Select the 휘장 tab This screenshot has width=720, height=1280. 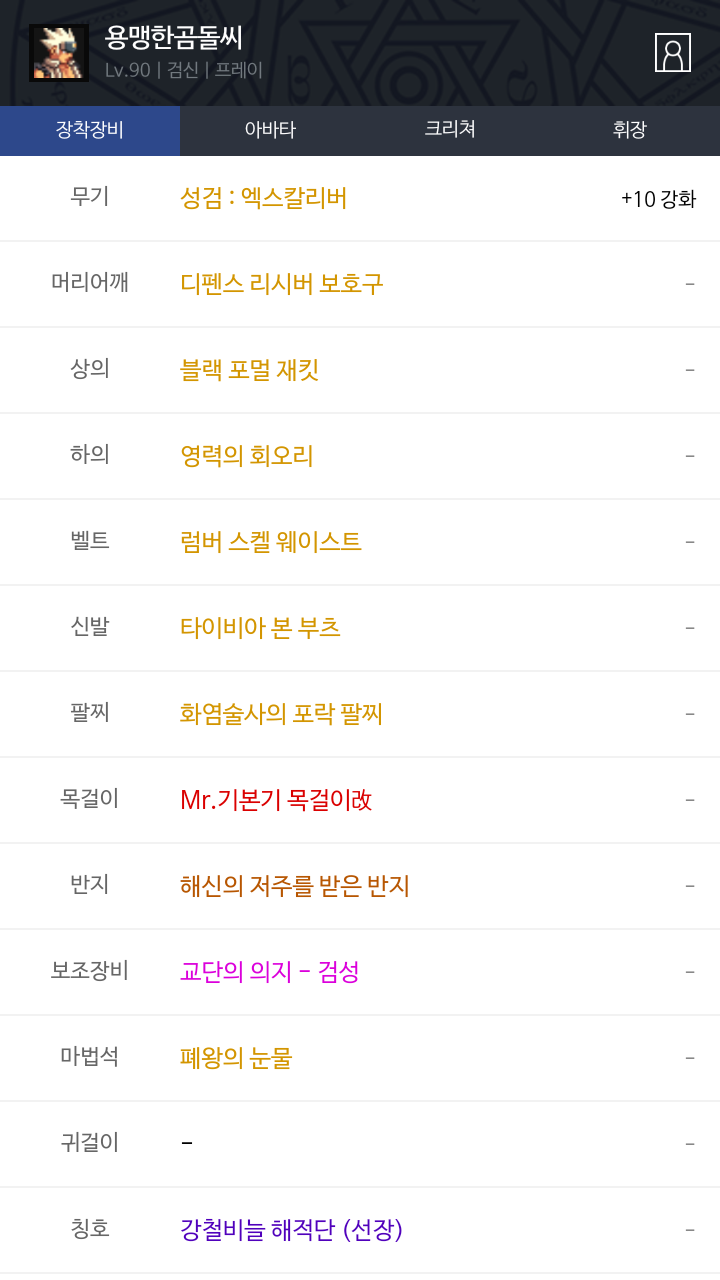[630, 130]
